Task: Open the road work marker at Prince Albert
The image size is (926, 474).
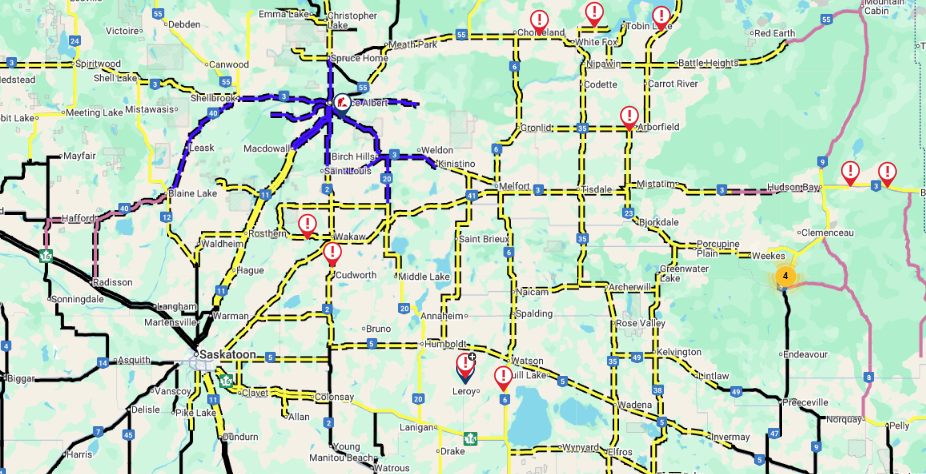Action: click(x=342, y=101)
